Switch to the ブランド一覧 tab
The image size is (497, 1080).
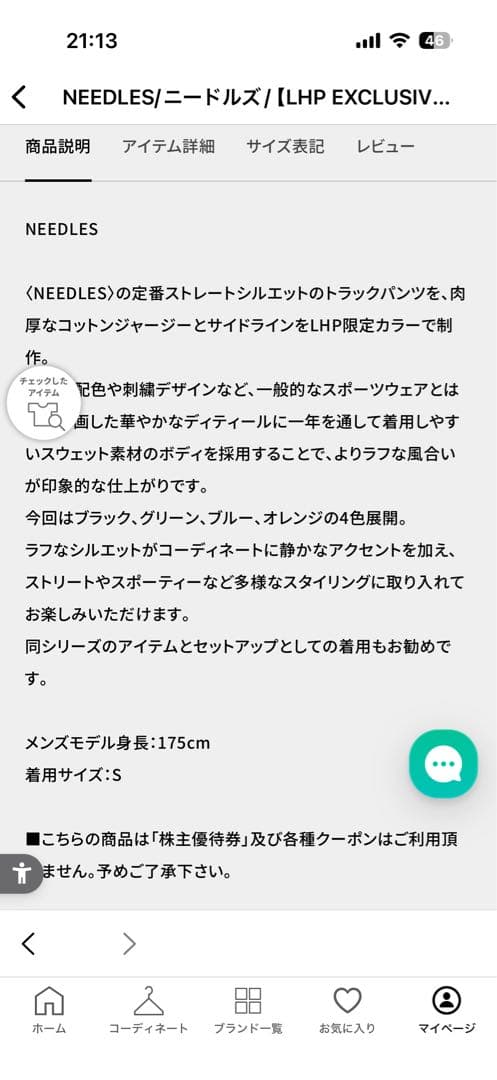[248, 1010]
